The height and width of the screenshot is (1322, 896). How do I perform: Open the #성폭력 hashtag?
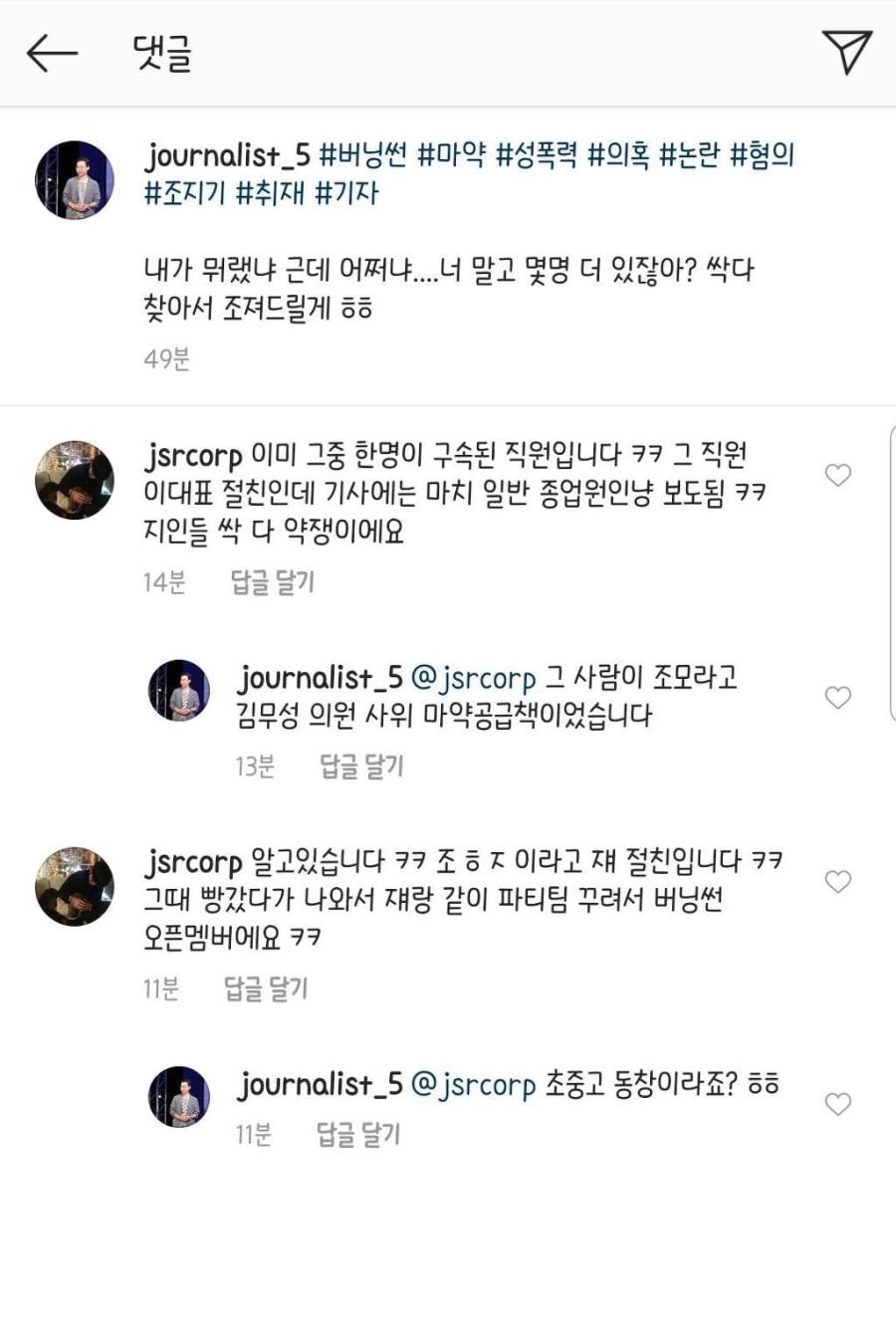pos(536,155)
